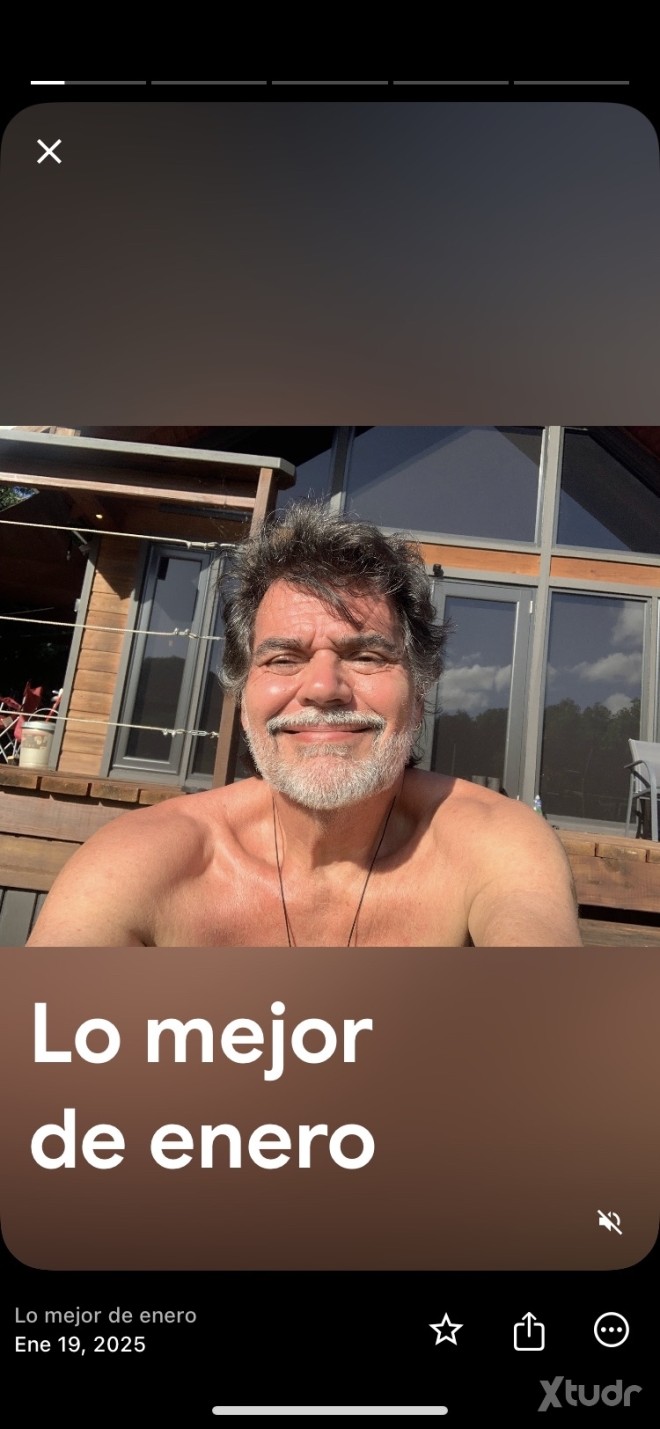This screenshot has height=1429, width=660.
Task: Open the more options menu
Action: tap(611, 1330)
